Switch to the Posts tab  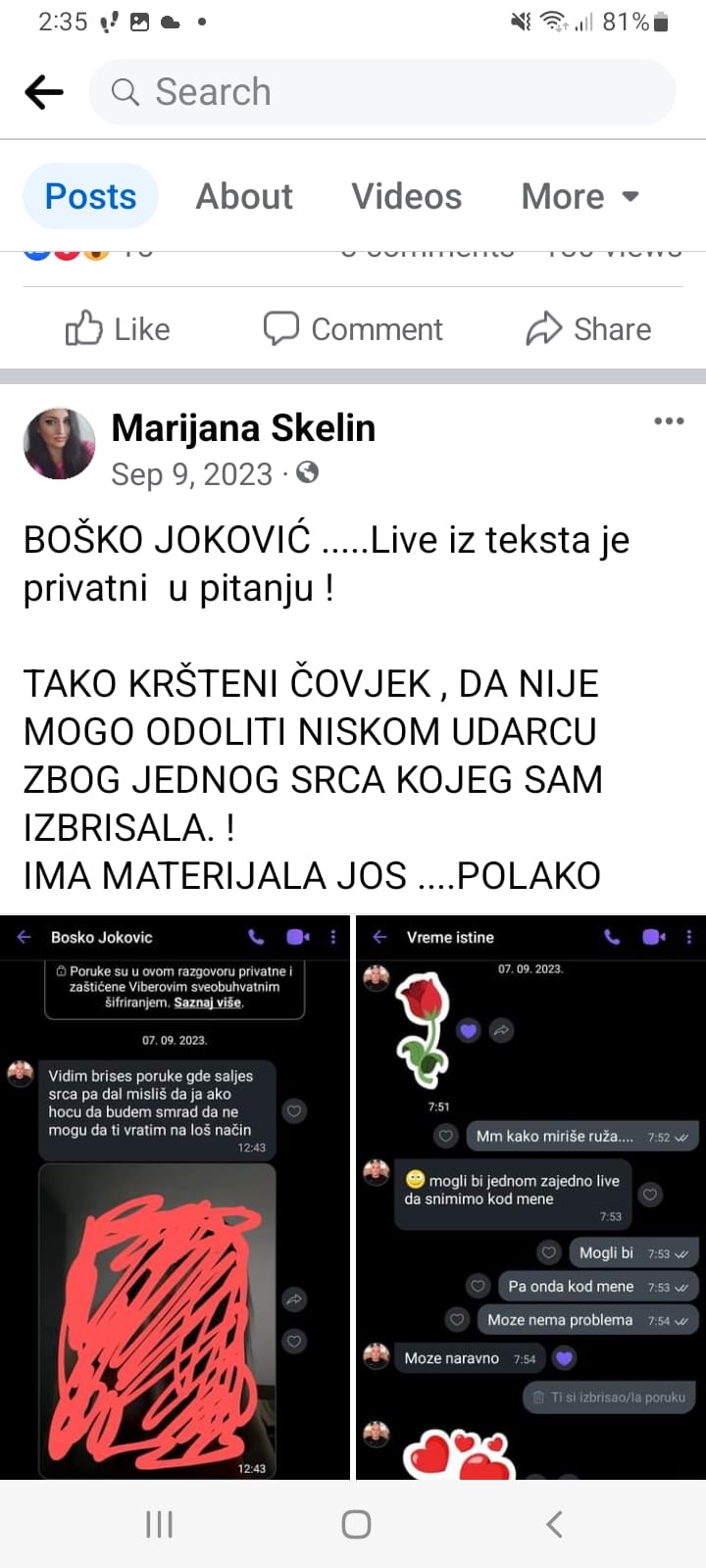click(90, 196)
